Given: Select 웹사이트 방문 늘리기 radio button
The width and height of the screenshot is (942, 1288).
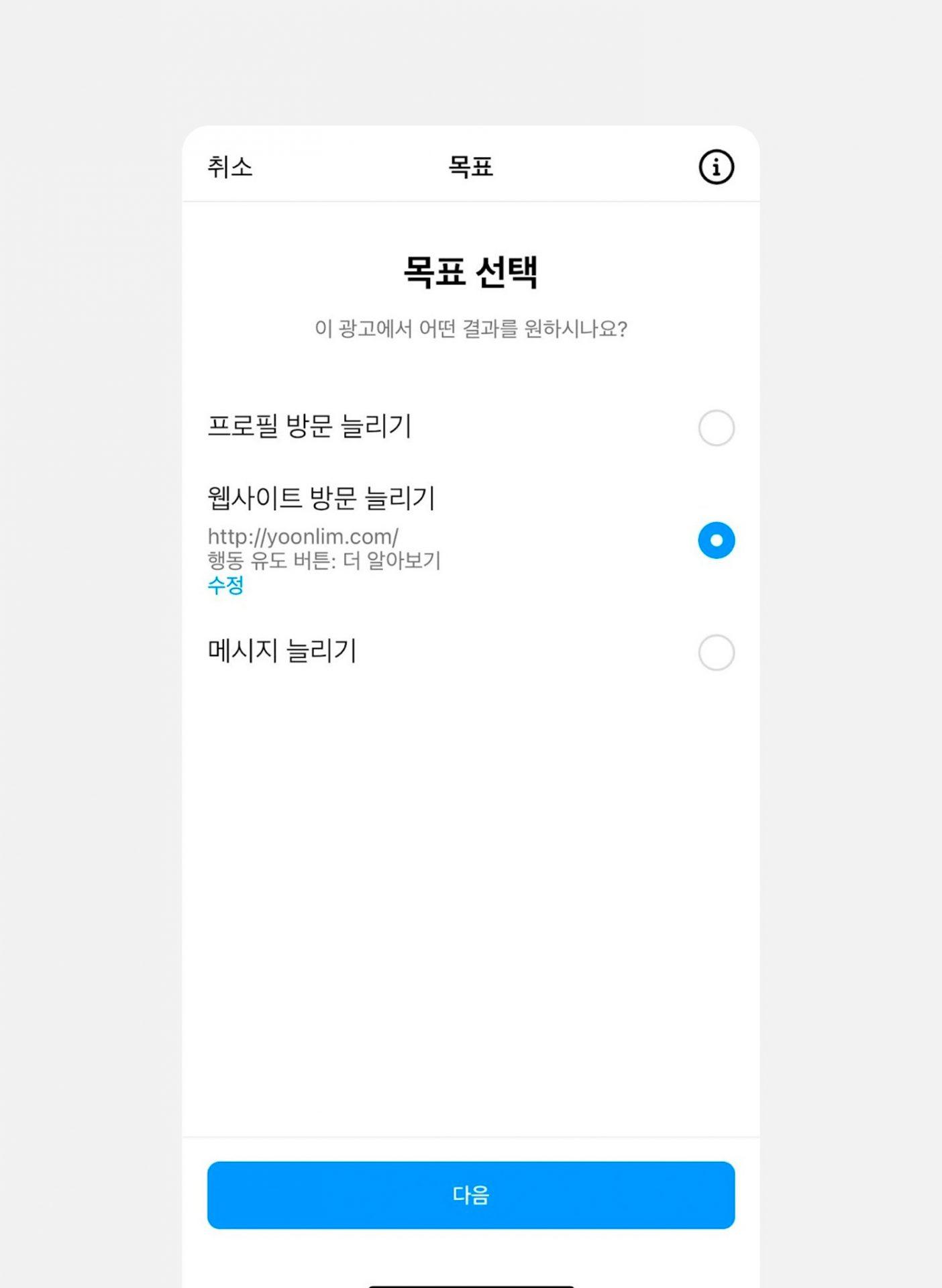Looking at the screenshot, I should tap(716, 540).
